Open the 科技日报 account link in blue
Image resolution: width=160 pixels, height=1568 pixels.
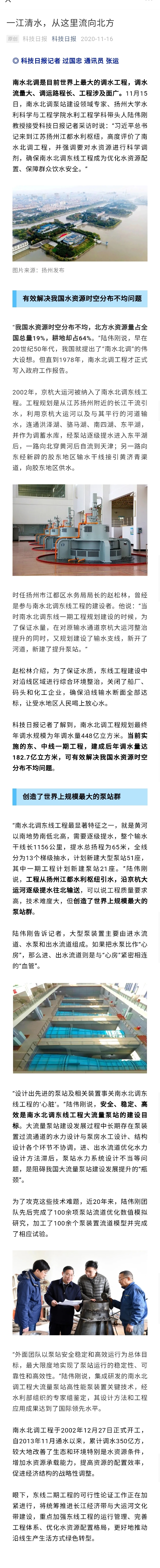[x=64, y=38]
